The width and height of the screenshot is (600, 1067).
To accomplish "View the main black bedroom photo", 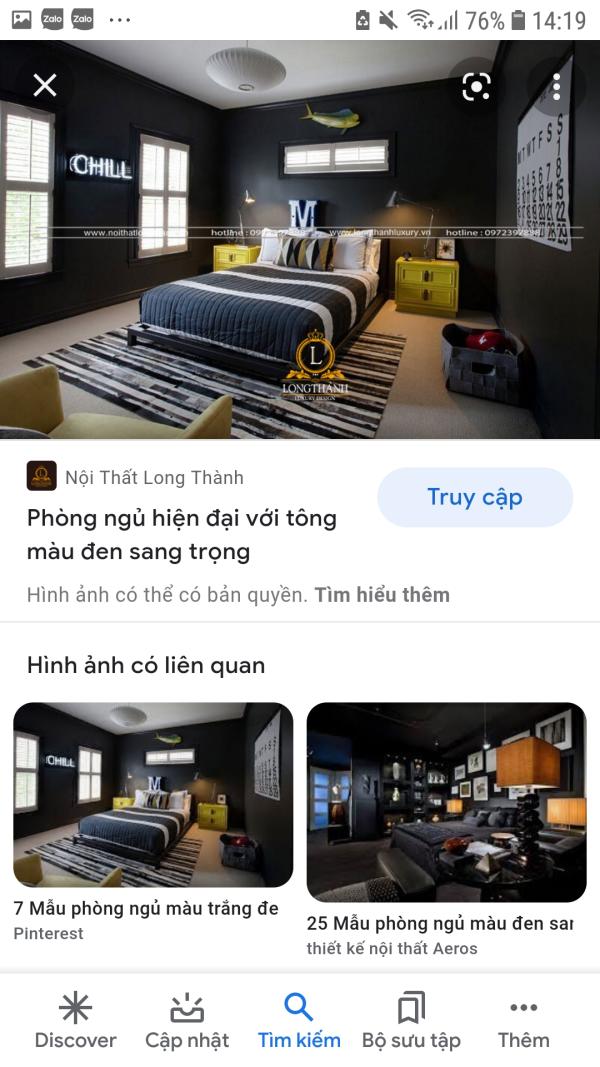I will [x=300, y=260].
